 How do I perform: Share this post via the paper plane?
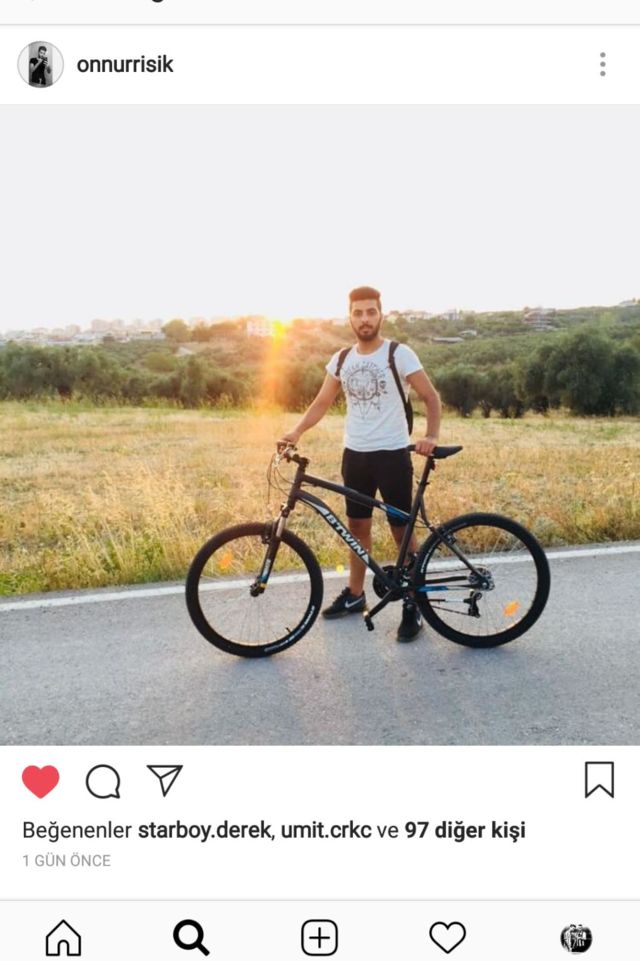(x=165, y=780)
